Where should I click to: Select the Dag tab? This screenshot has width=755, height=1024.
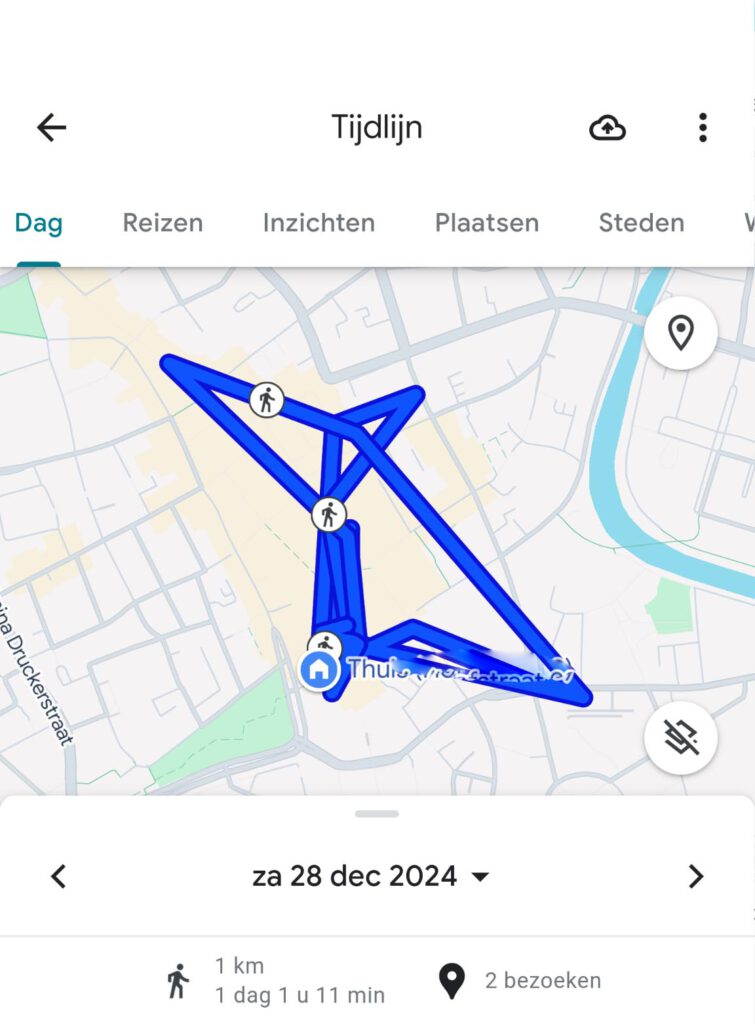click(38, 223)
